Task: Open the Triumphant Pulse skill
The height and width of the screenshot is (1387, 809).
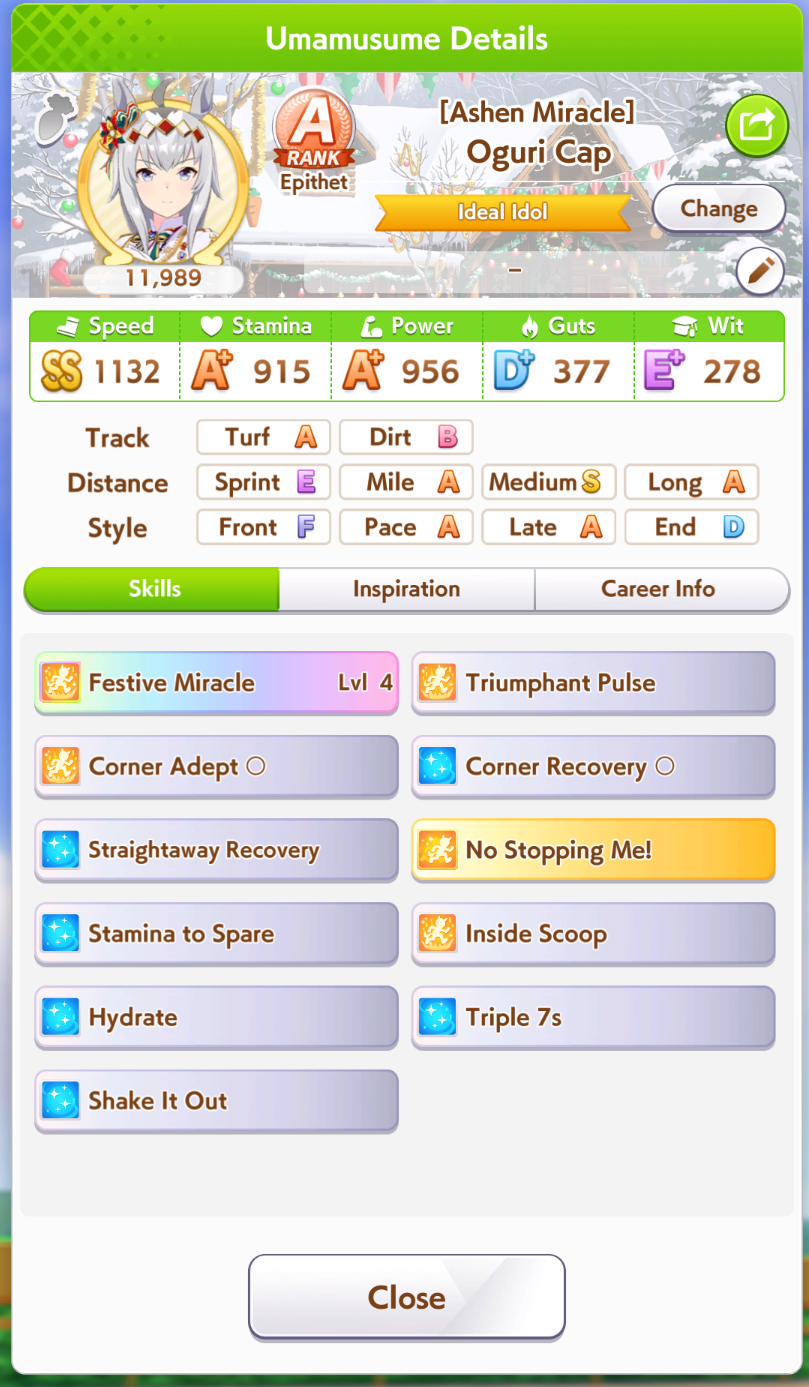Action: [x=593, y=684]
